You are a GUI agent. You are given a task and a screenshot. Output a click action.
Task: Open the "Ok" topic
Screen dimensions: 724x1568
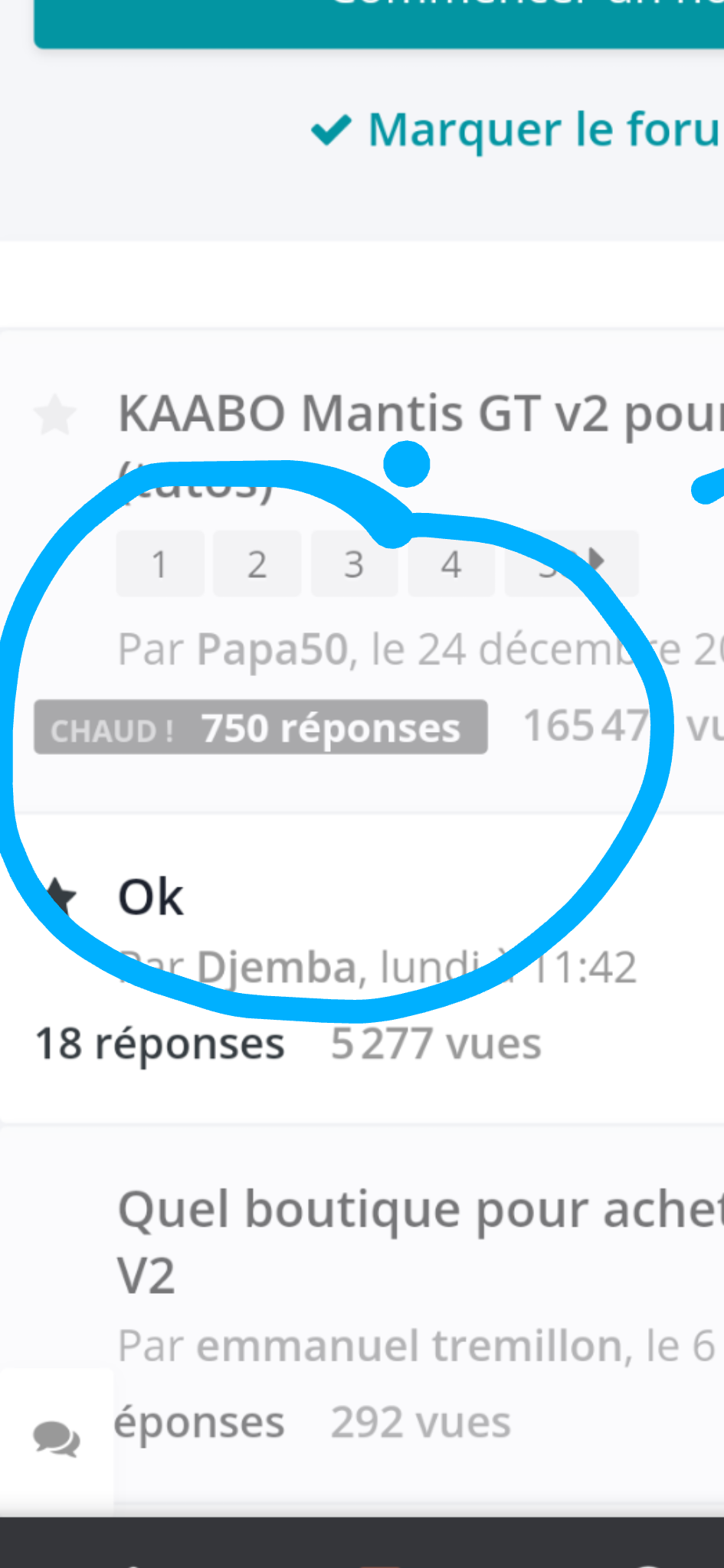tap(151, 897)
